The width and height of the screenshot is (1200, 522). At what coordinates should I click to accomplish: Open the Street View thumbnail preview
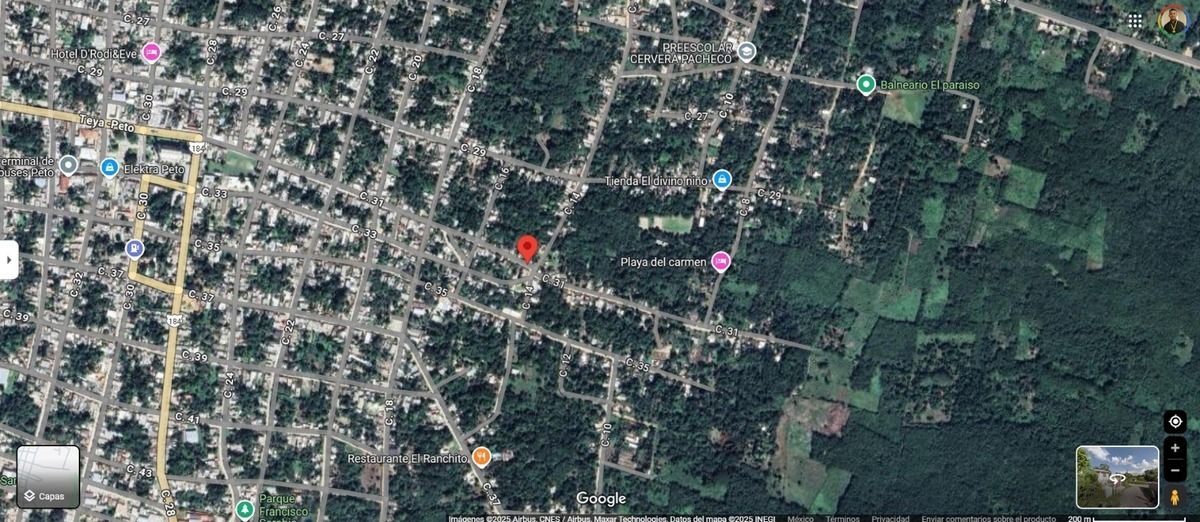[1117, 477]
